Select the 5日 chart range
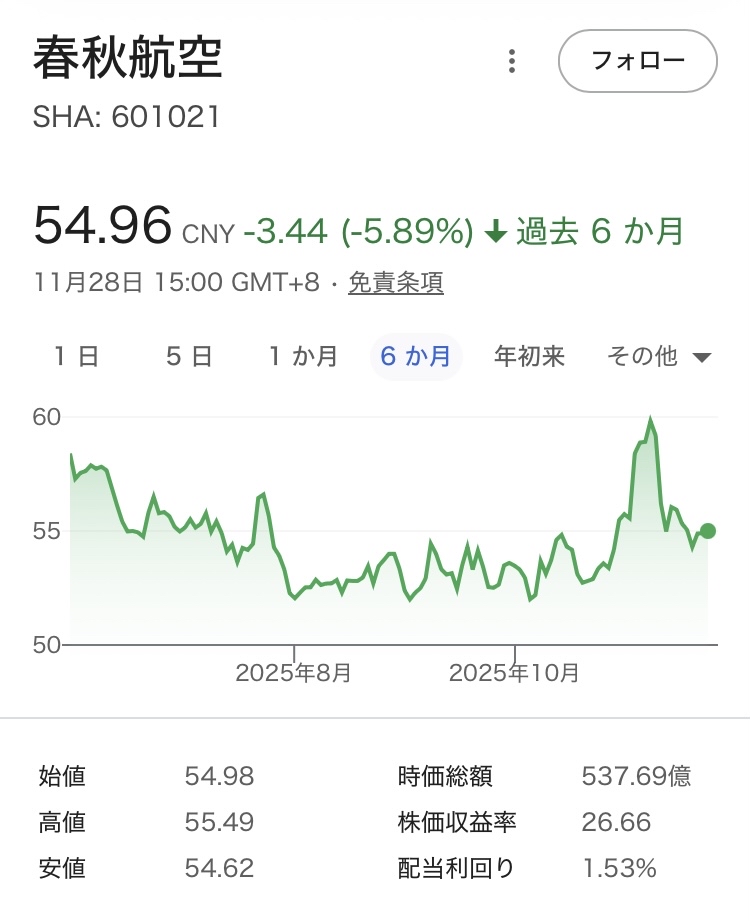This screenshot has width=750, height=921. click(x=189, y=357)
